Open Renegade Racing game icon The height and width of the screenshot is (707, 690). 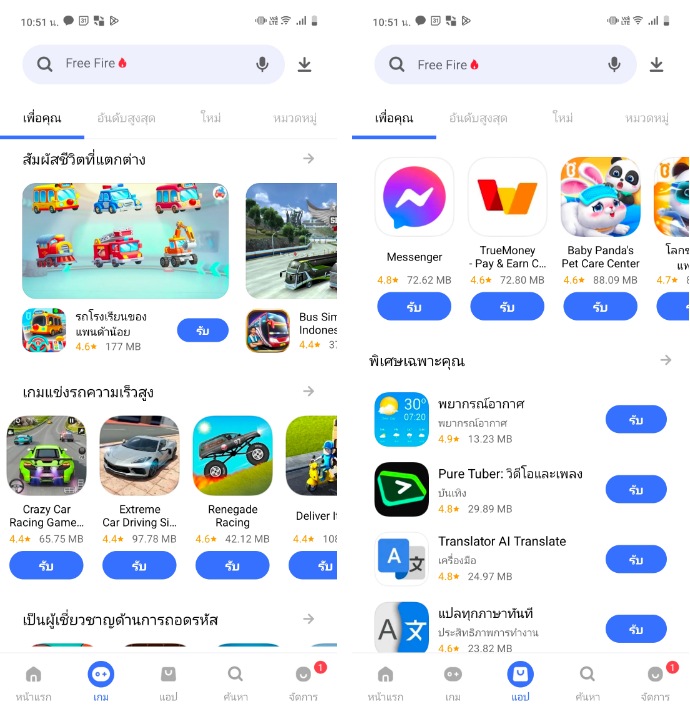pyautogui.click(x=232, y=456)
